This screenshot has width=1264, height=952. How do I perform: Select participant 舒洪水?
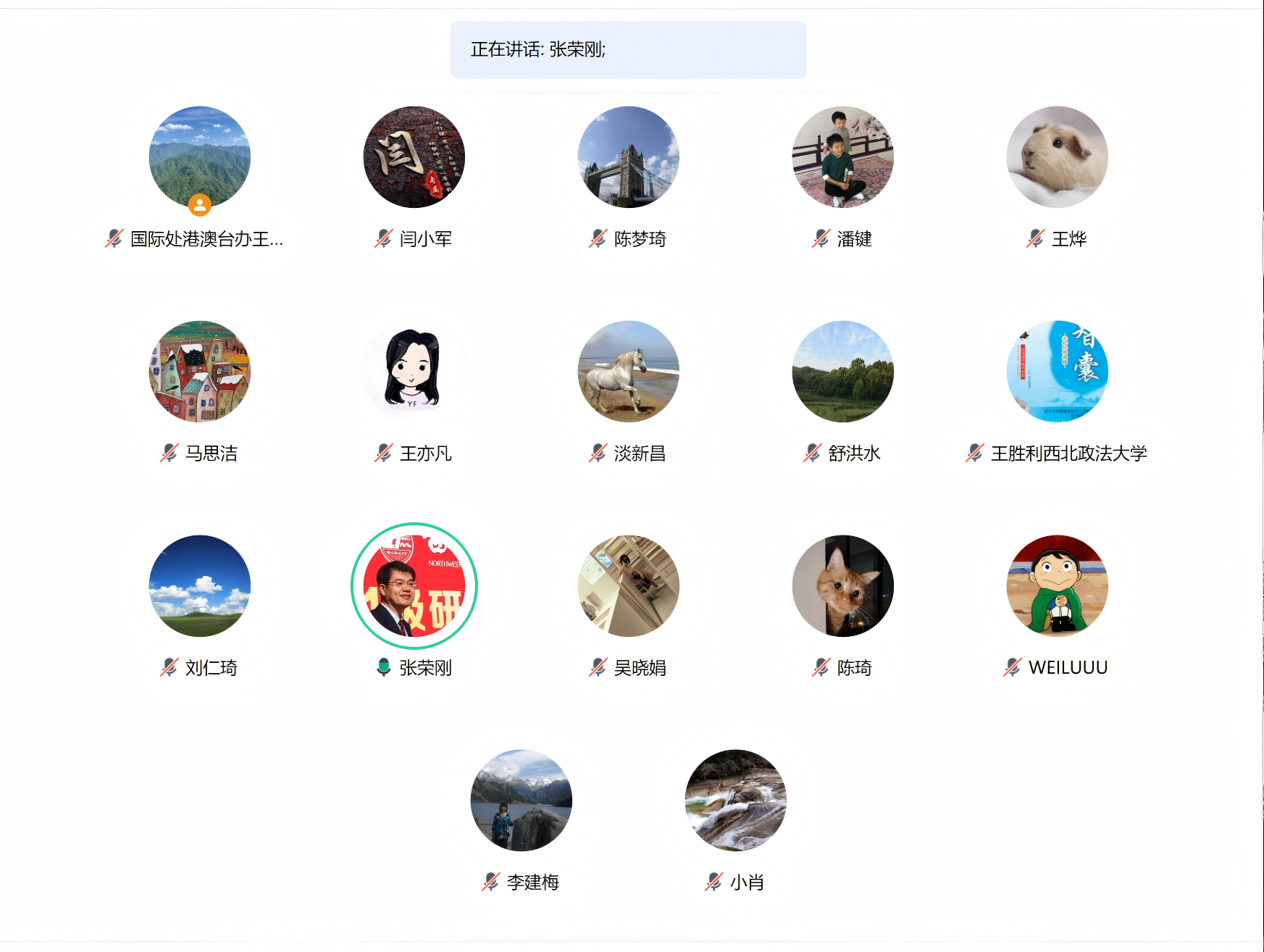[x=842, y=372]
